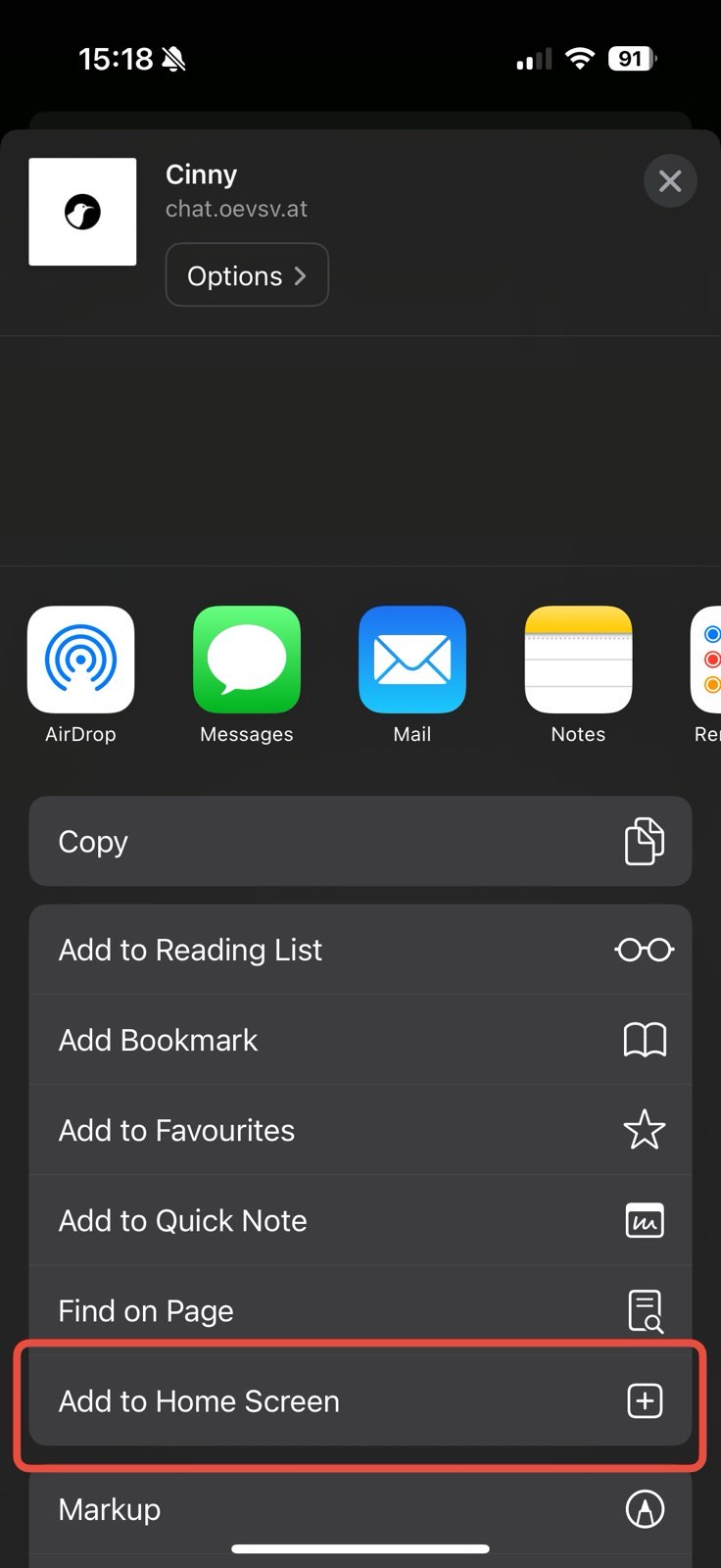Select Add Bookmark

360,1040
